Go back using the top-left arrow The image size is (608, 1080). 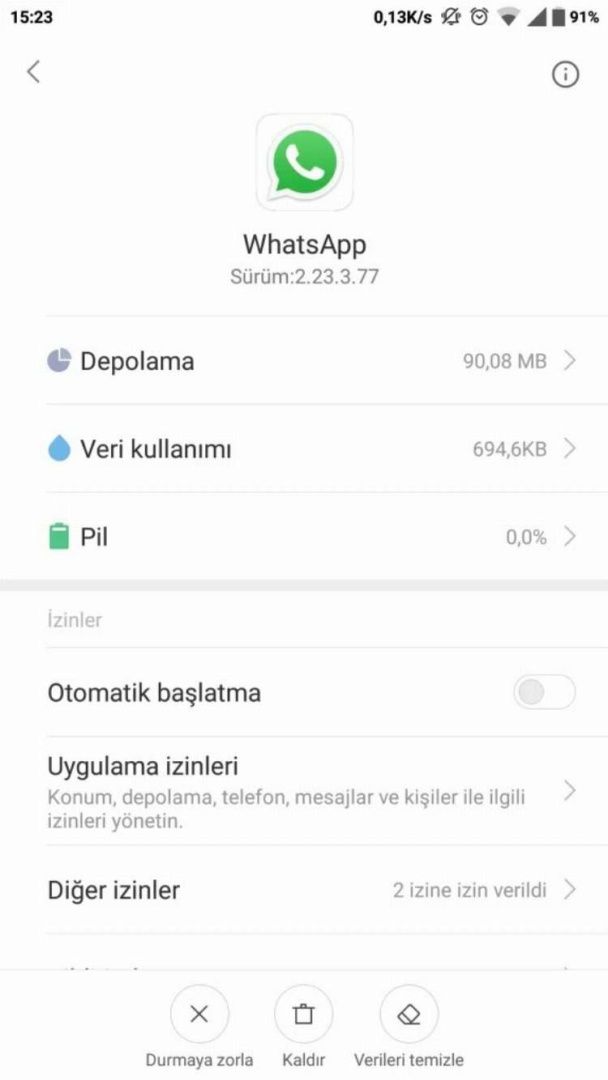(34, 72)
